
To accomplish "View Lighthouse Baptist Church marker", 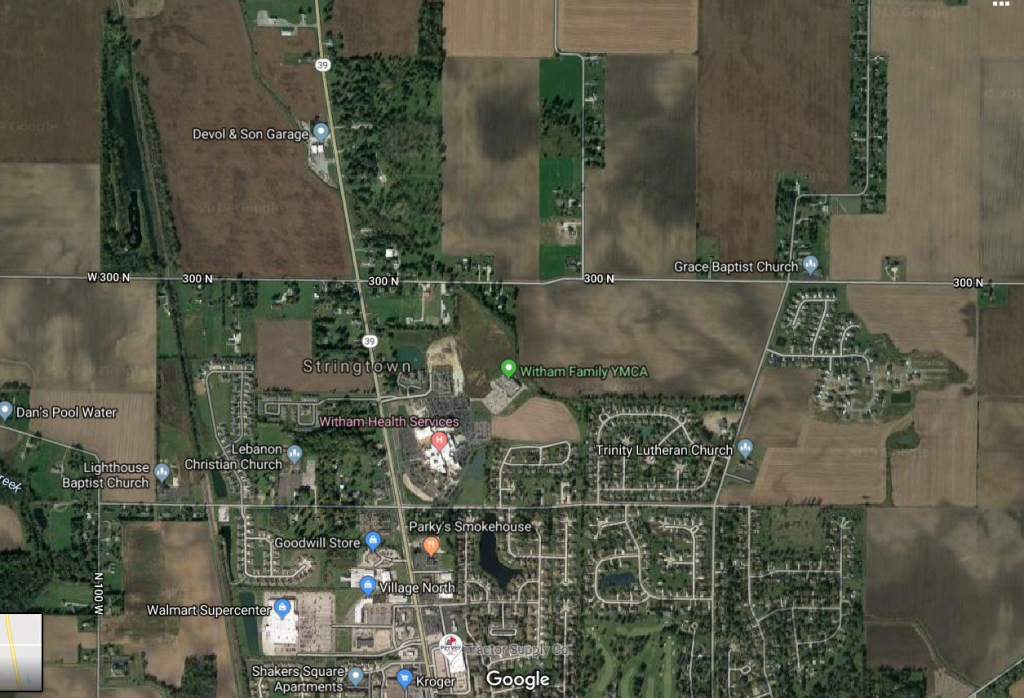I will pyautogui.click(x=163, y=470).
